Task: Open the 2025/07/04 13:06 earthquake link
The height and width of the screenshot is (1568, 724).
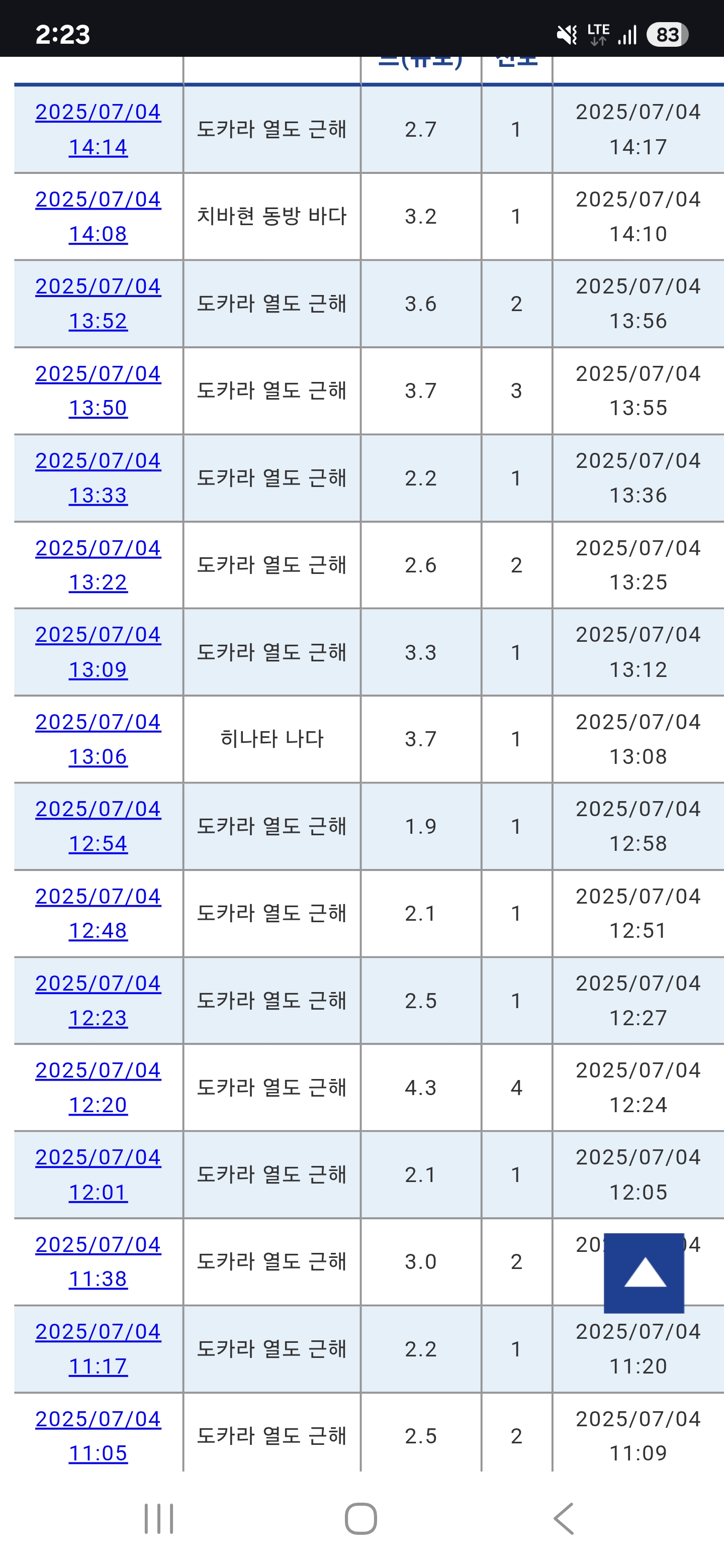Action: 98,738
